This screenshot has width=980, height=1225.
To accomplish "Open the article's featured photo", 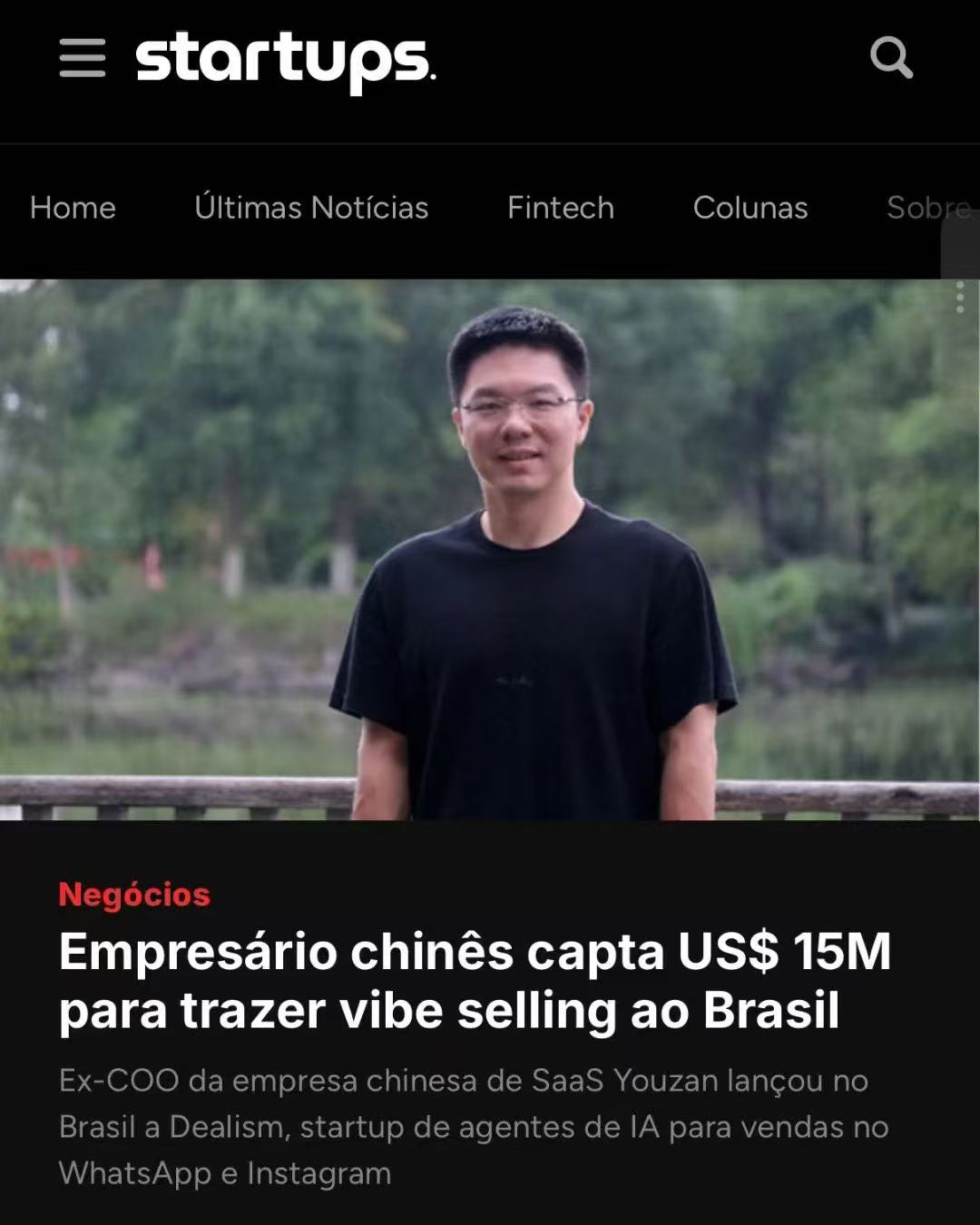I will 490,550.
